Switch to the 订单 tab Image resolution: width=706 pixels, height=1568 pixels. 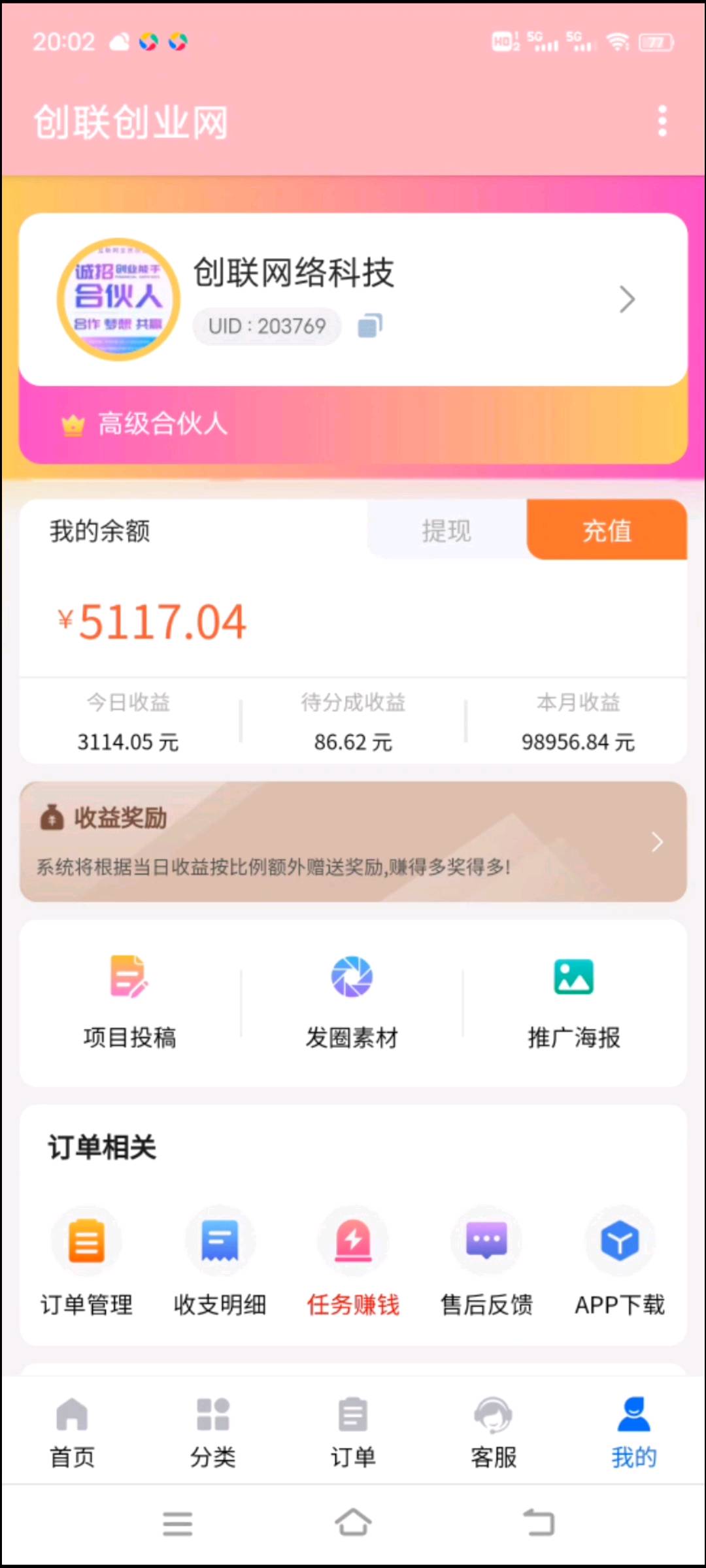pos(353,1431)
